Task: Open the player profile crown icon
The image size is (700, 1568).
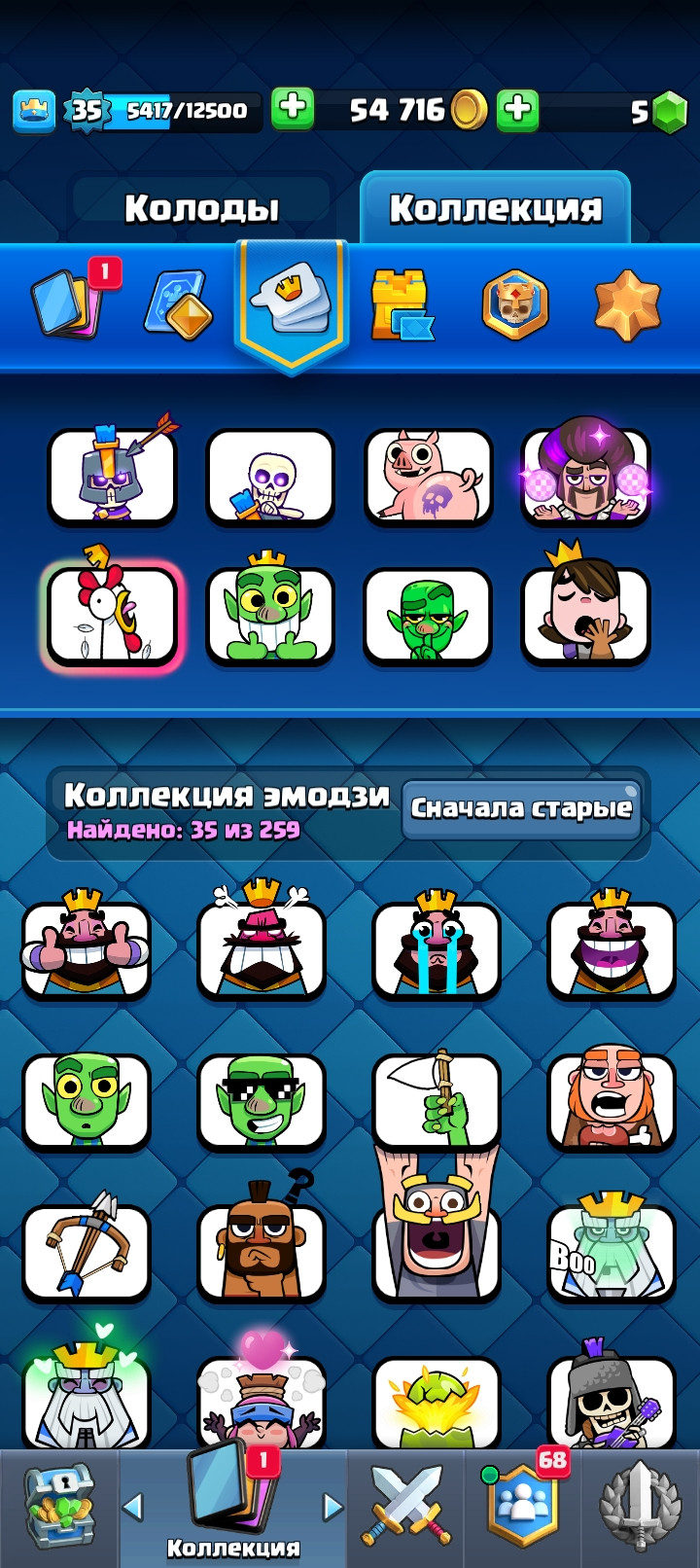Action: [34, 110]
